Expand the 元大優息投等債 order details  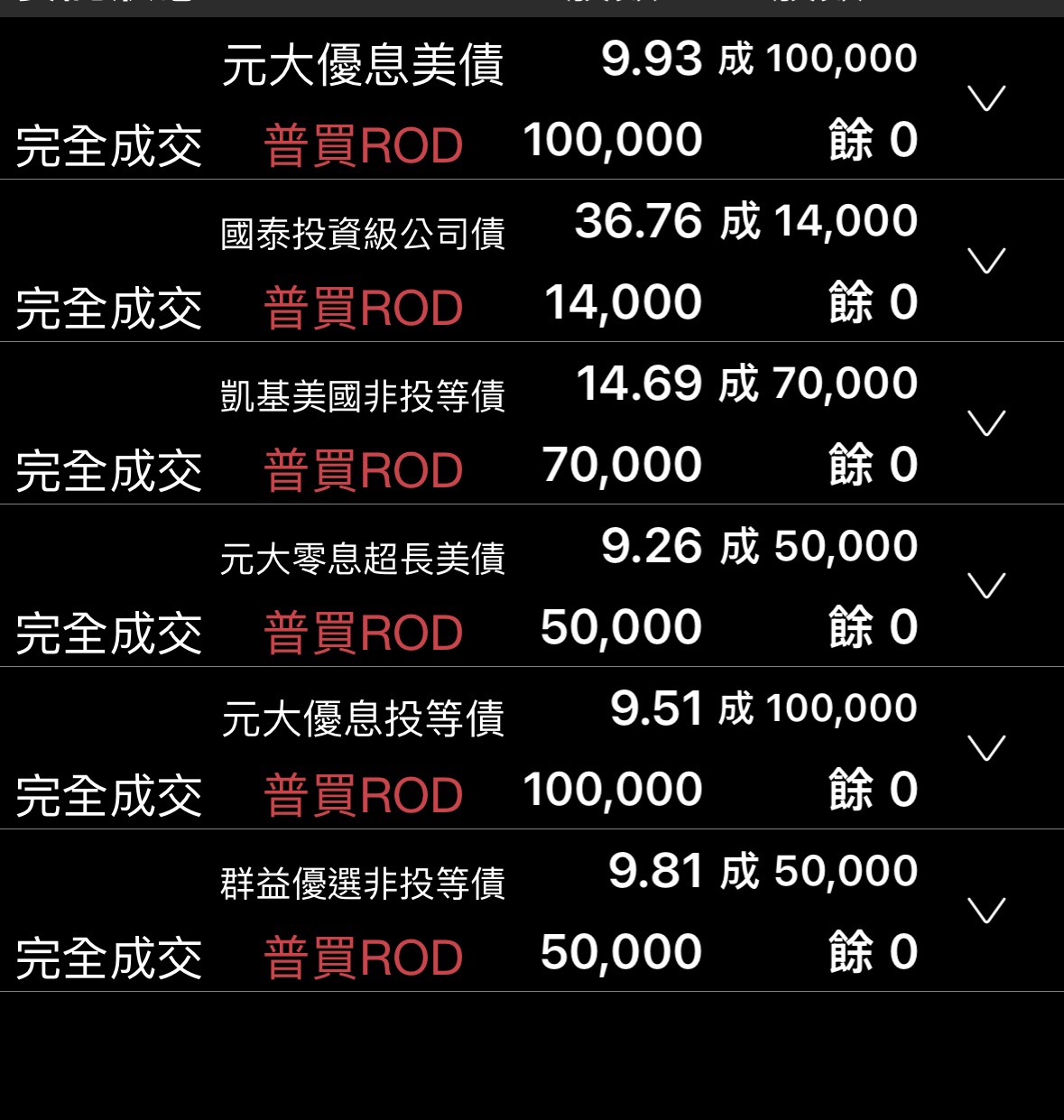point(985,748)
